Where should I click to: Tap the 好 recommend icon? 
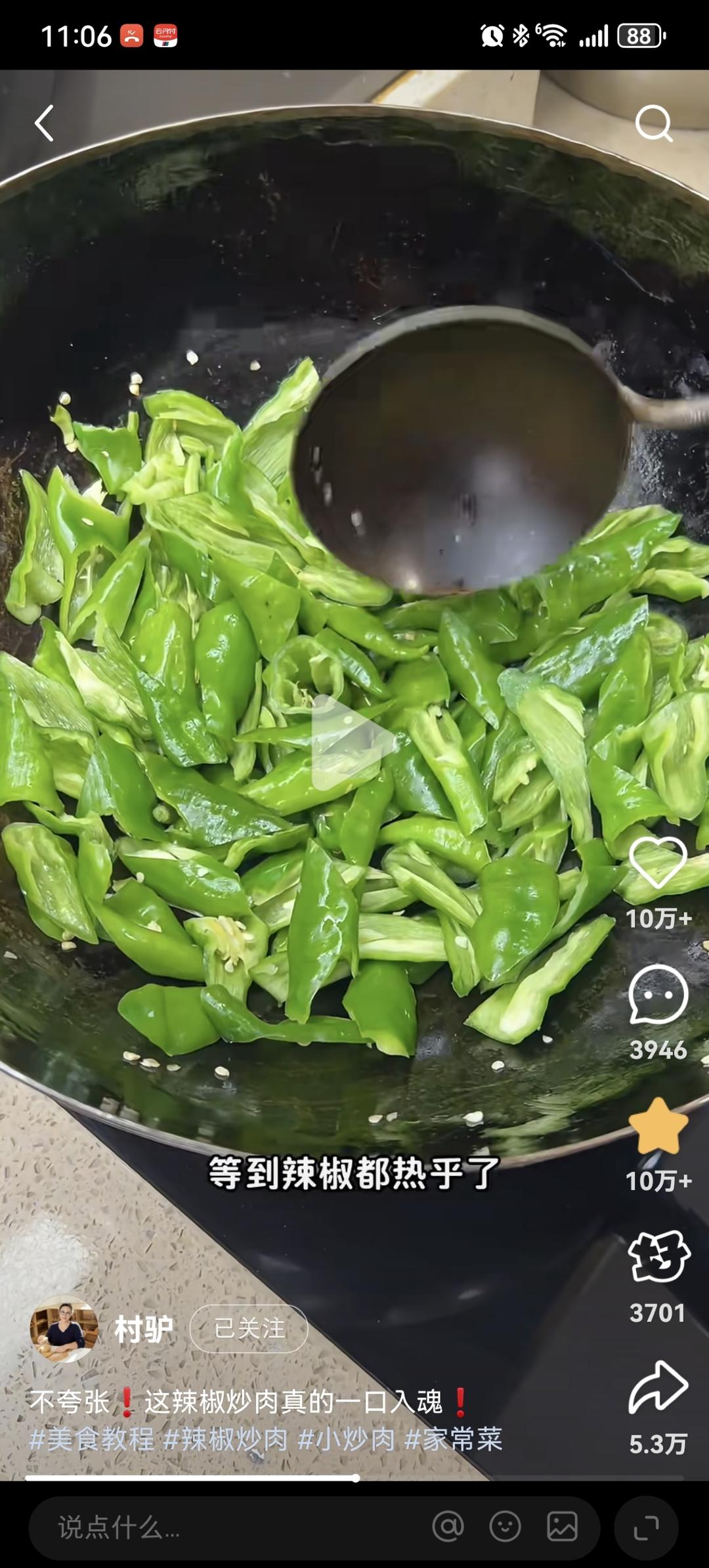point(658,1257)
